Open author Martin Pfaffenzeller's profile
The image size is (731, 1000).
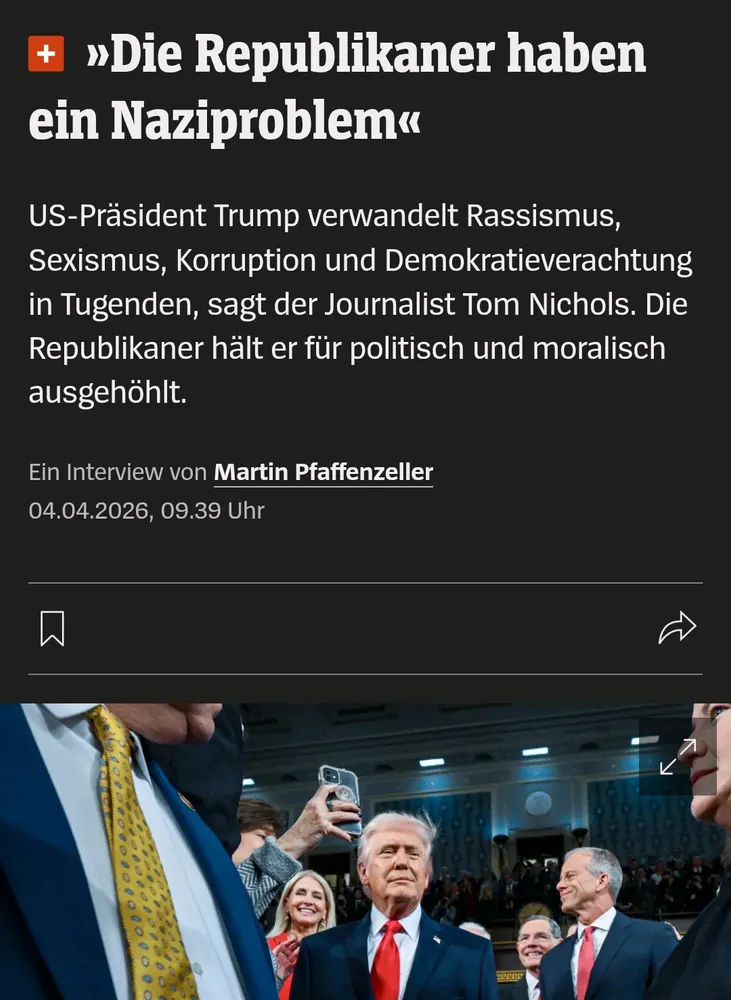(x=323, y=472)
